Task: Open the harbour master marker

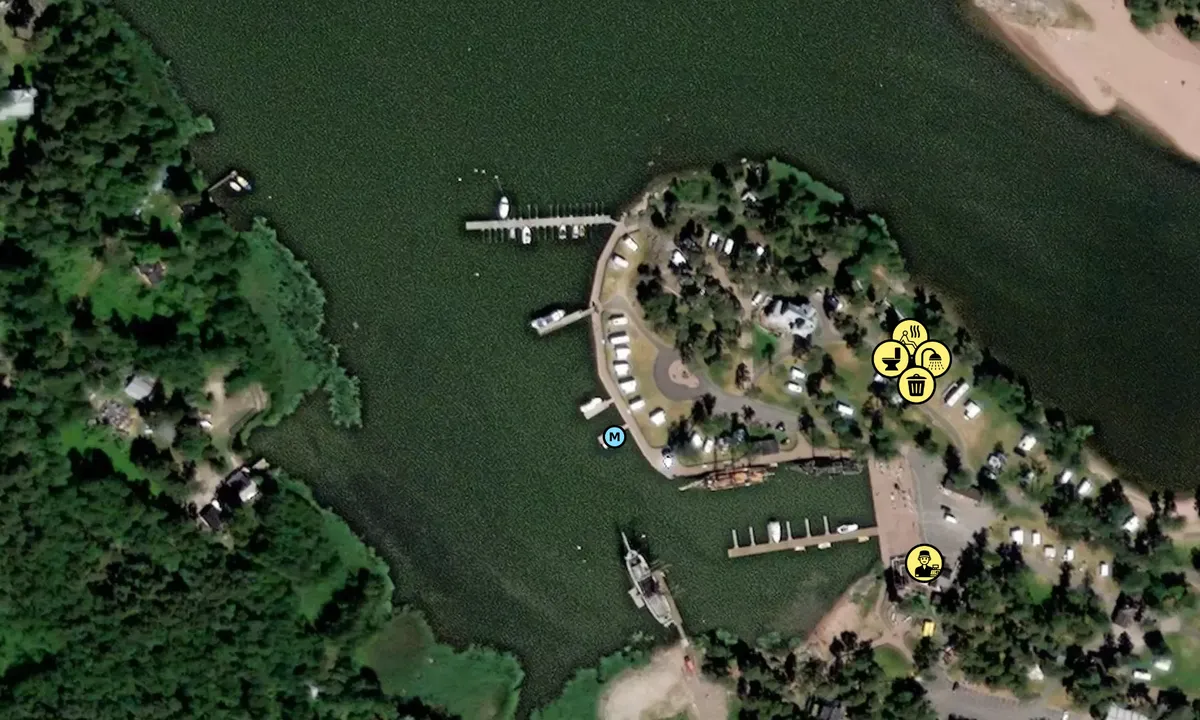Action: coord(924,563)
